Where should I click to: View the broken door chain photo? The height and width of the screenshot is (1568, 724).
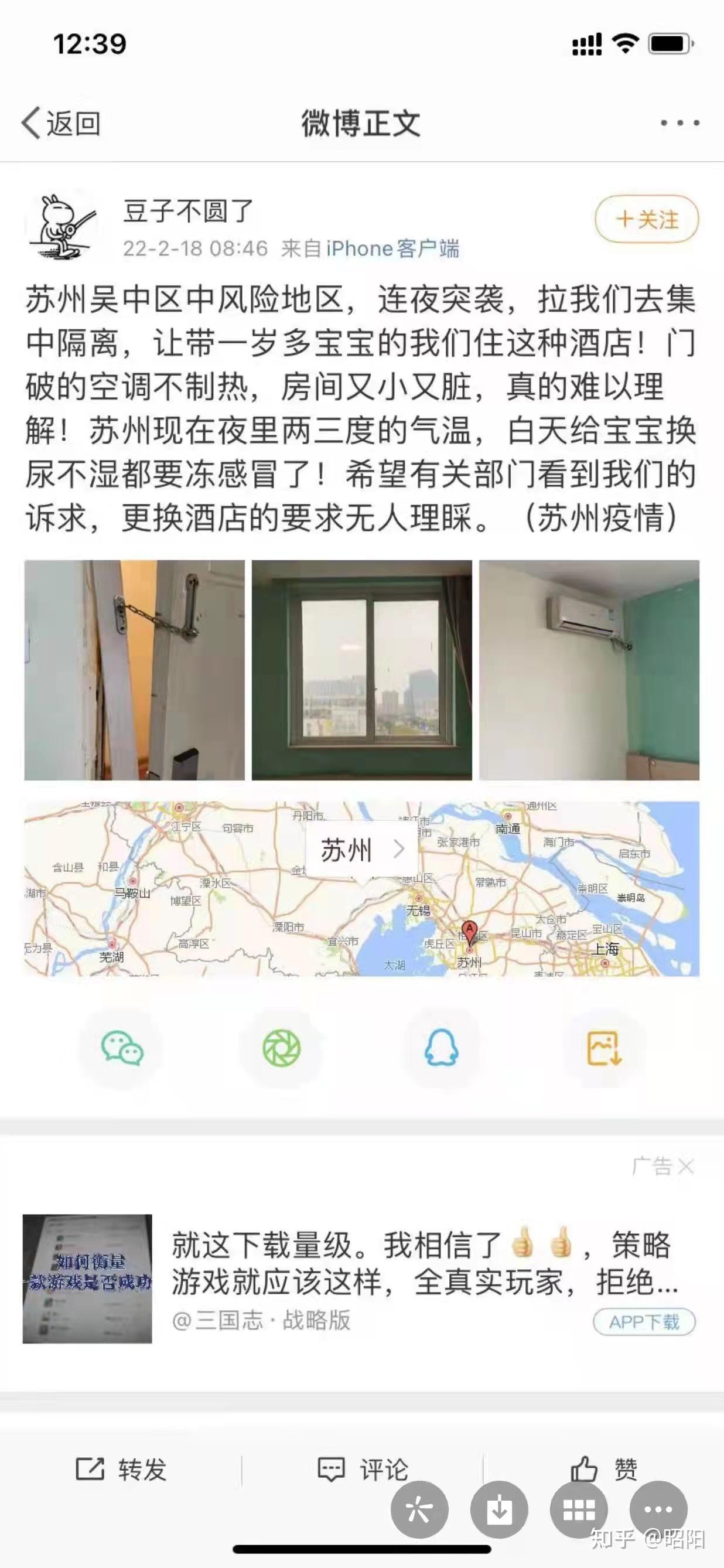[x=135, y=670]
